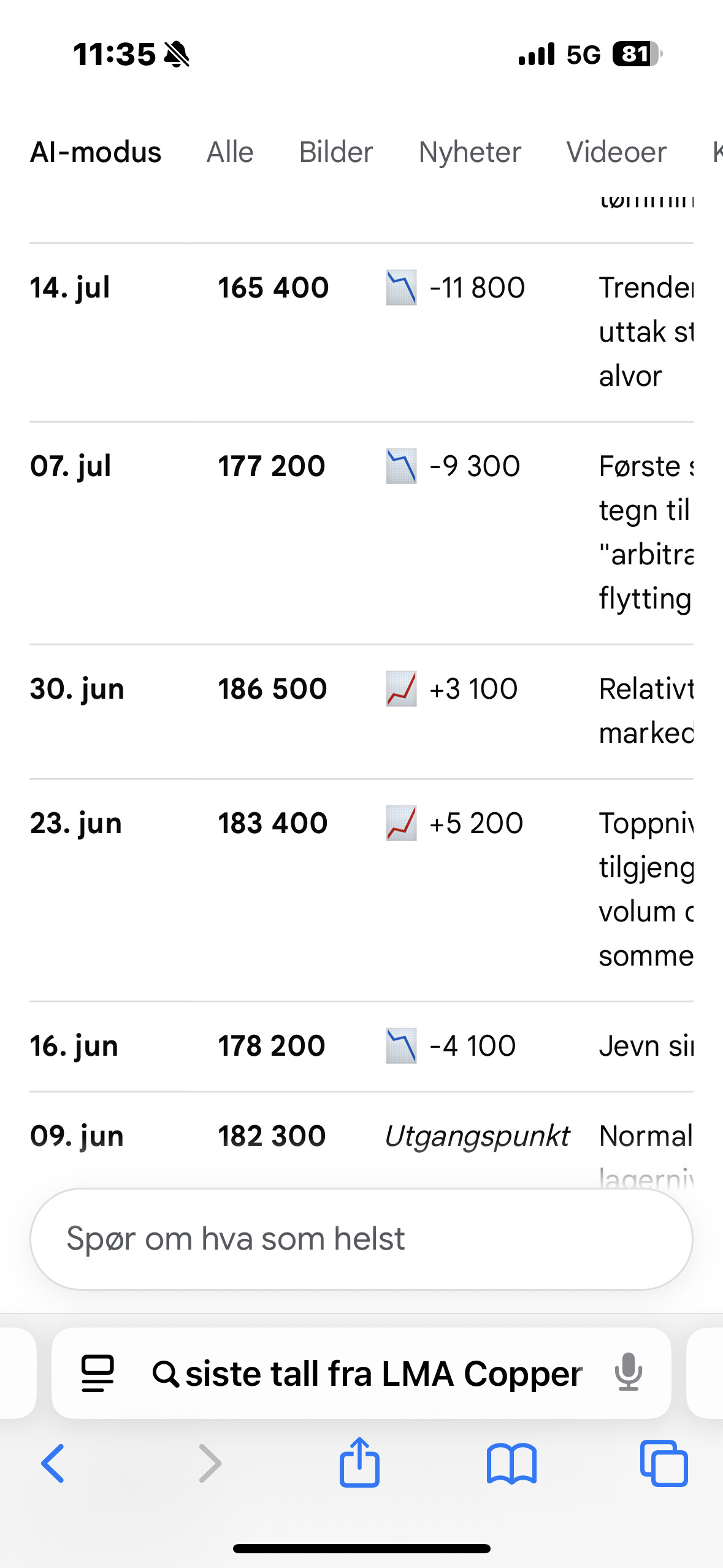Switch to the Alle tab
The width and height of the screenshot is (723, 1568).
click(230, 152)
